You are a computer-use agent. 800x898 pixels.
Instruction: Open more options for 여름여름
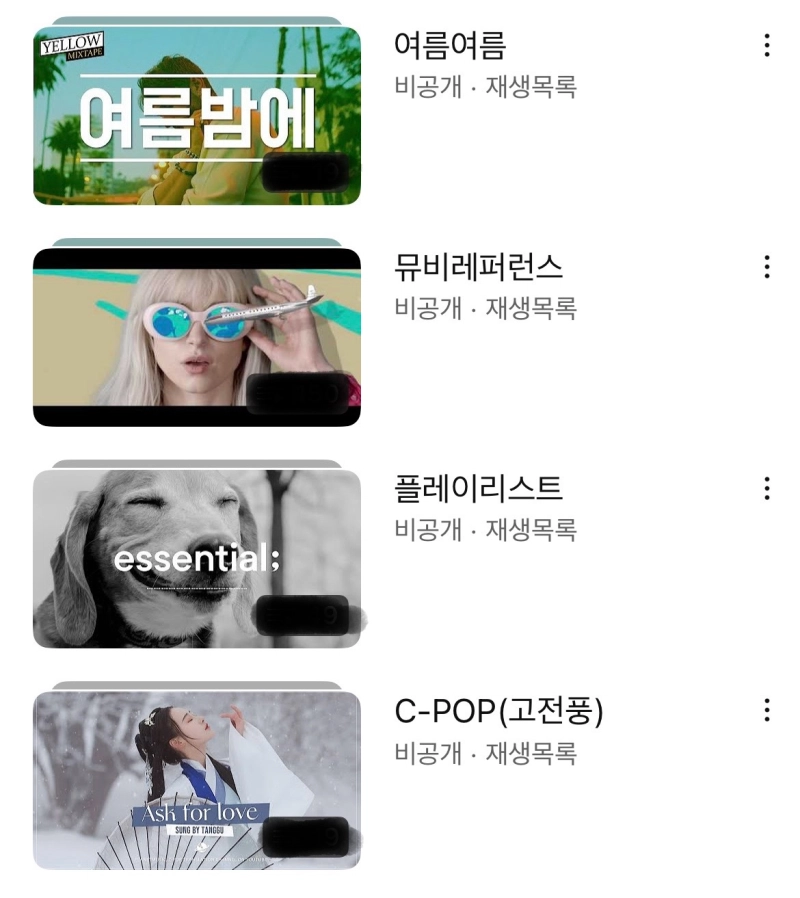point(766,45)
